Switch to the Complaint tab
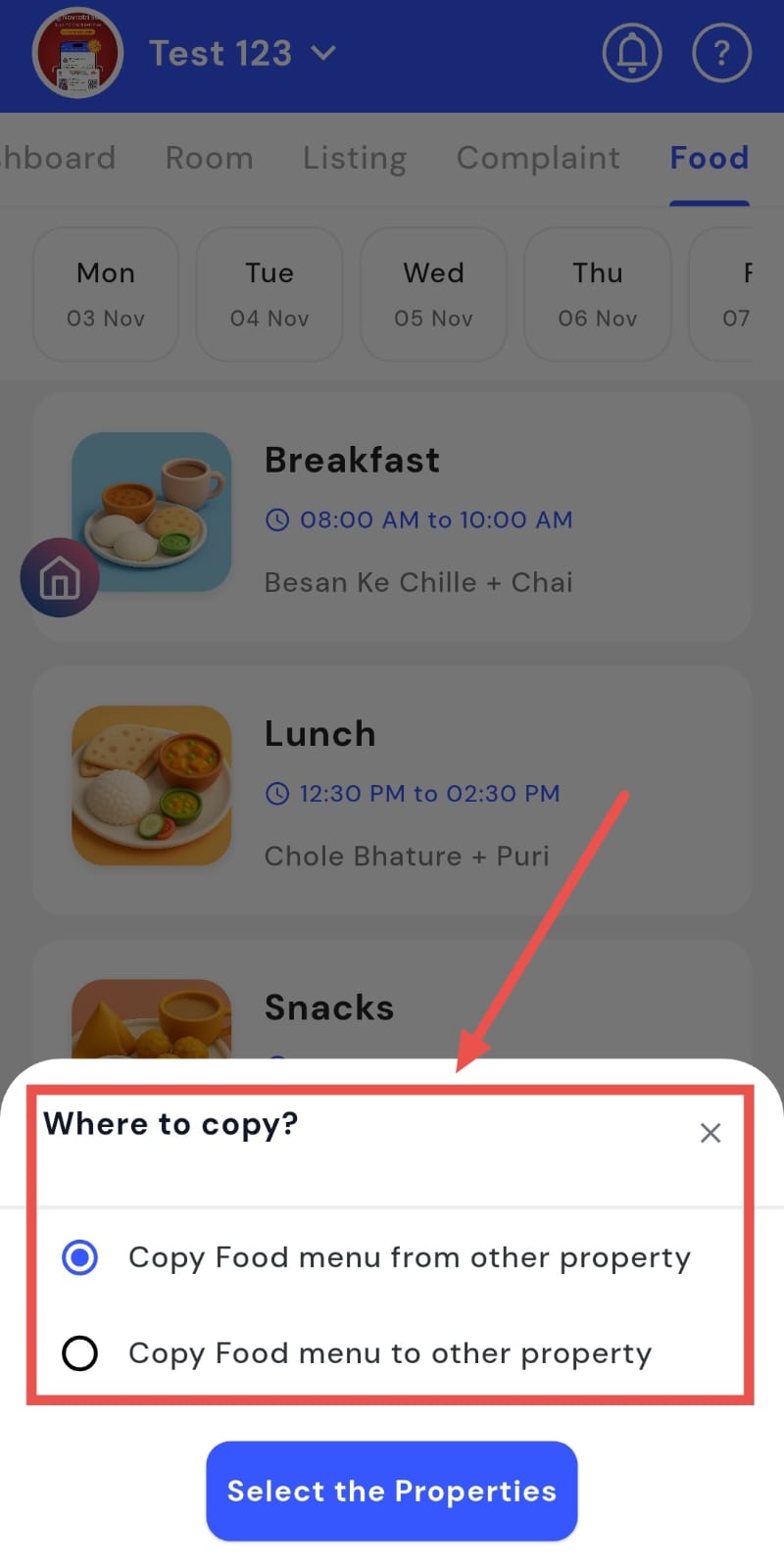The height and width of the screenshot is (1568, 784). [538, 158]
